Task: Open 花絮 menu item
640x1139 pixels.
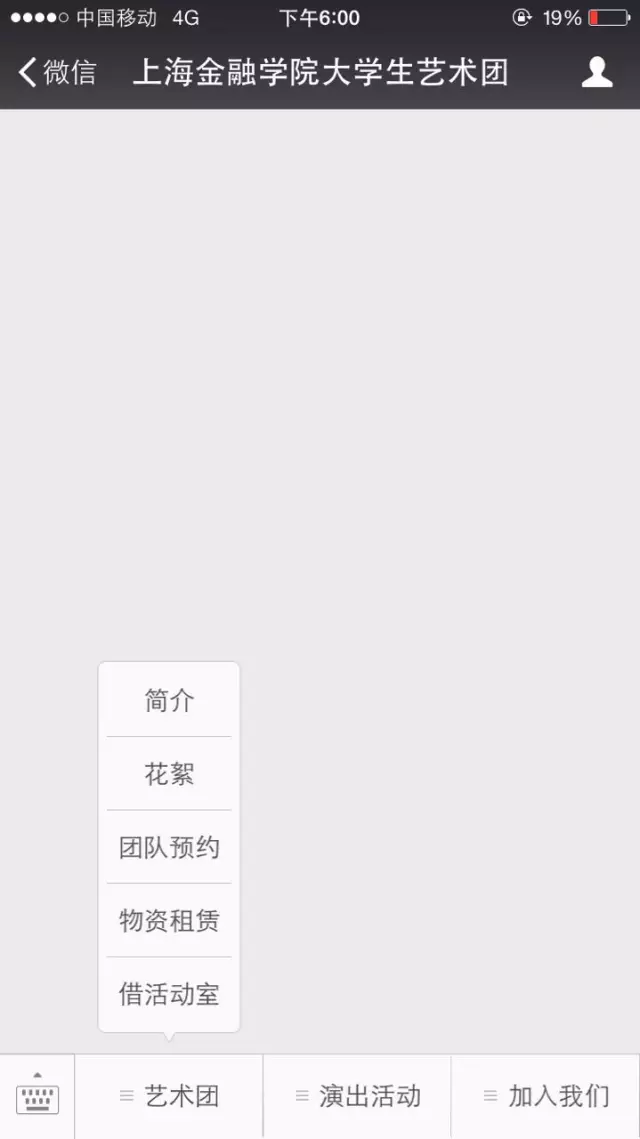Action: click(x=169, y=774)
